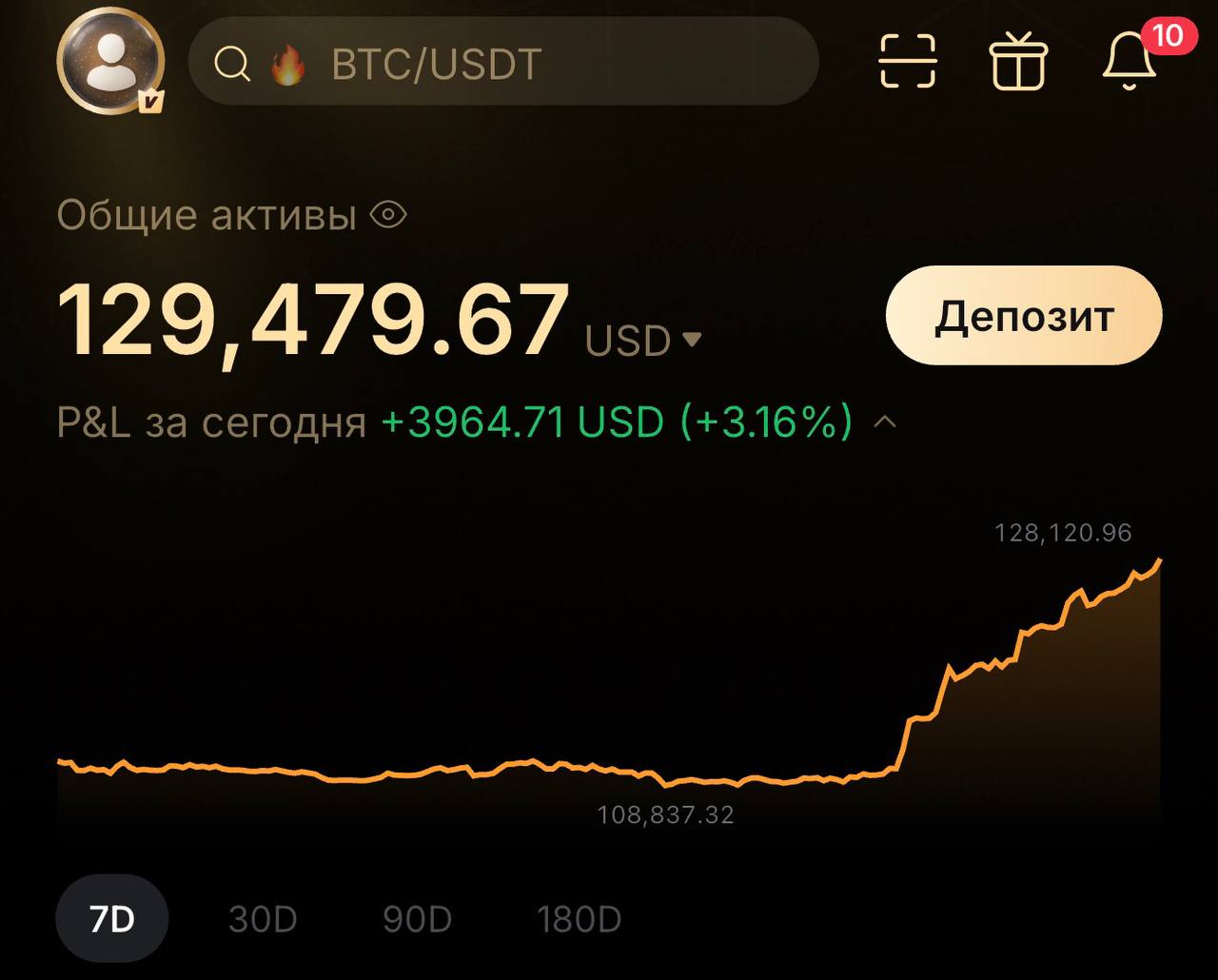Open the notifications bell
Screen dimensions: 1218x980
[x=1130, y=59]
